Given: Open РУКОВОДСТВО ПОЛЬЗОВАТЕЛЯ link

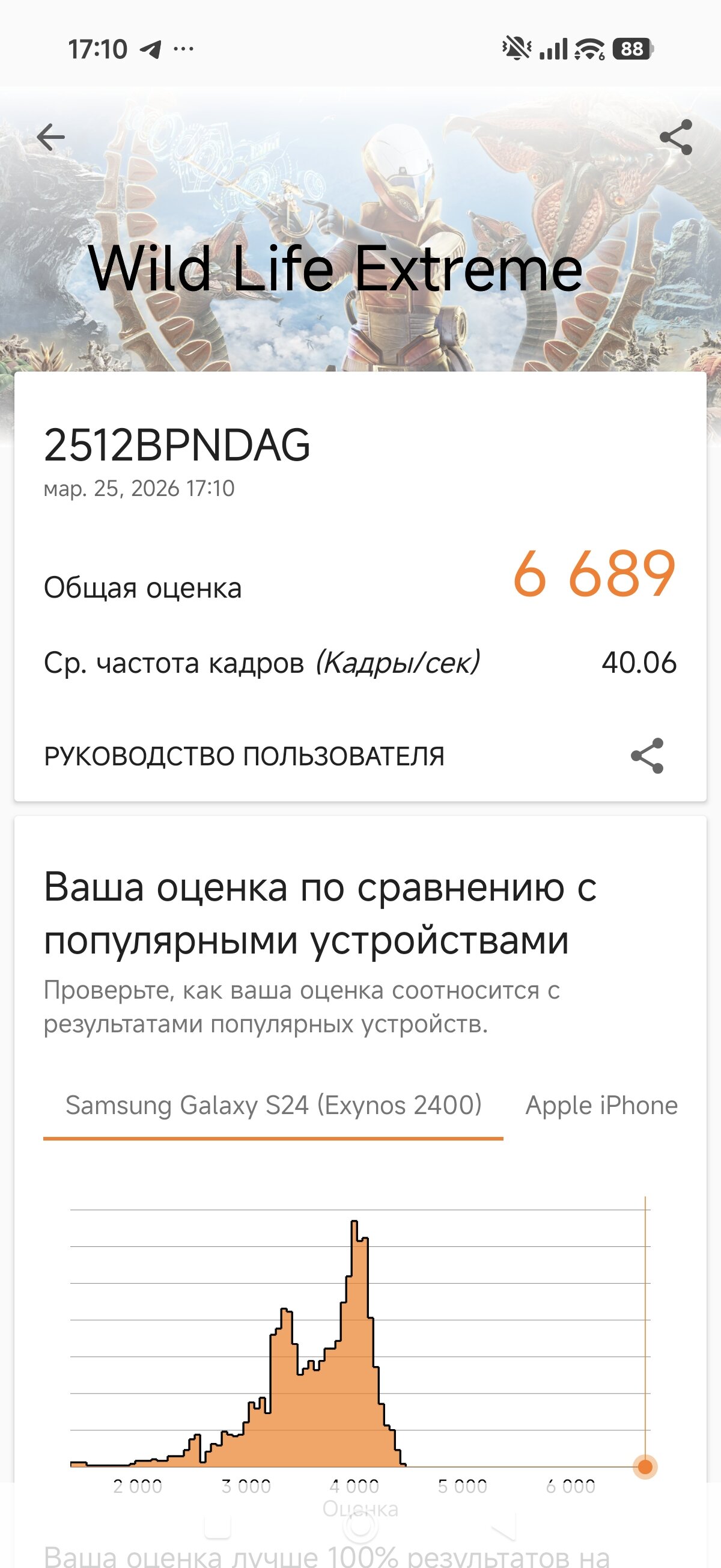Looking at the screenshot, I should (x=244, y=756).
